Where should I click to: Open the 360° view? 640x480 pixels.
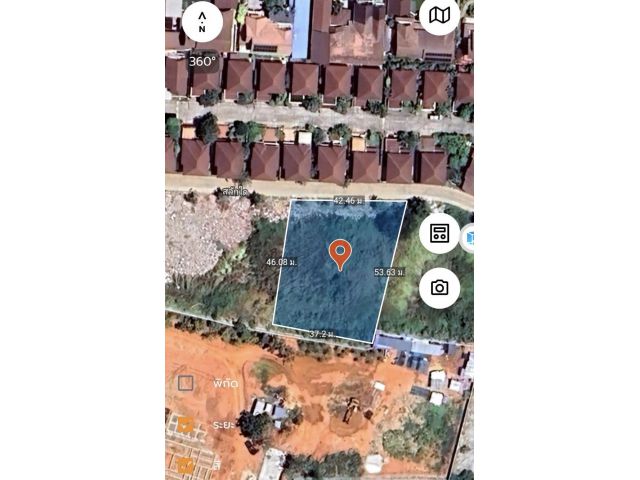(202, 61)
